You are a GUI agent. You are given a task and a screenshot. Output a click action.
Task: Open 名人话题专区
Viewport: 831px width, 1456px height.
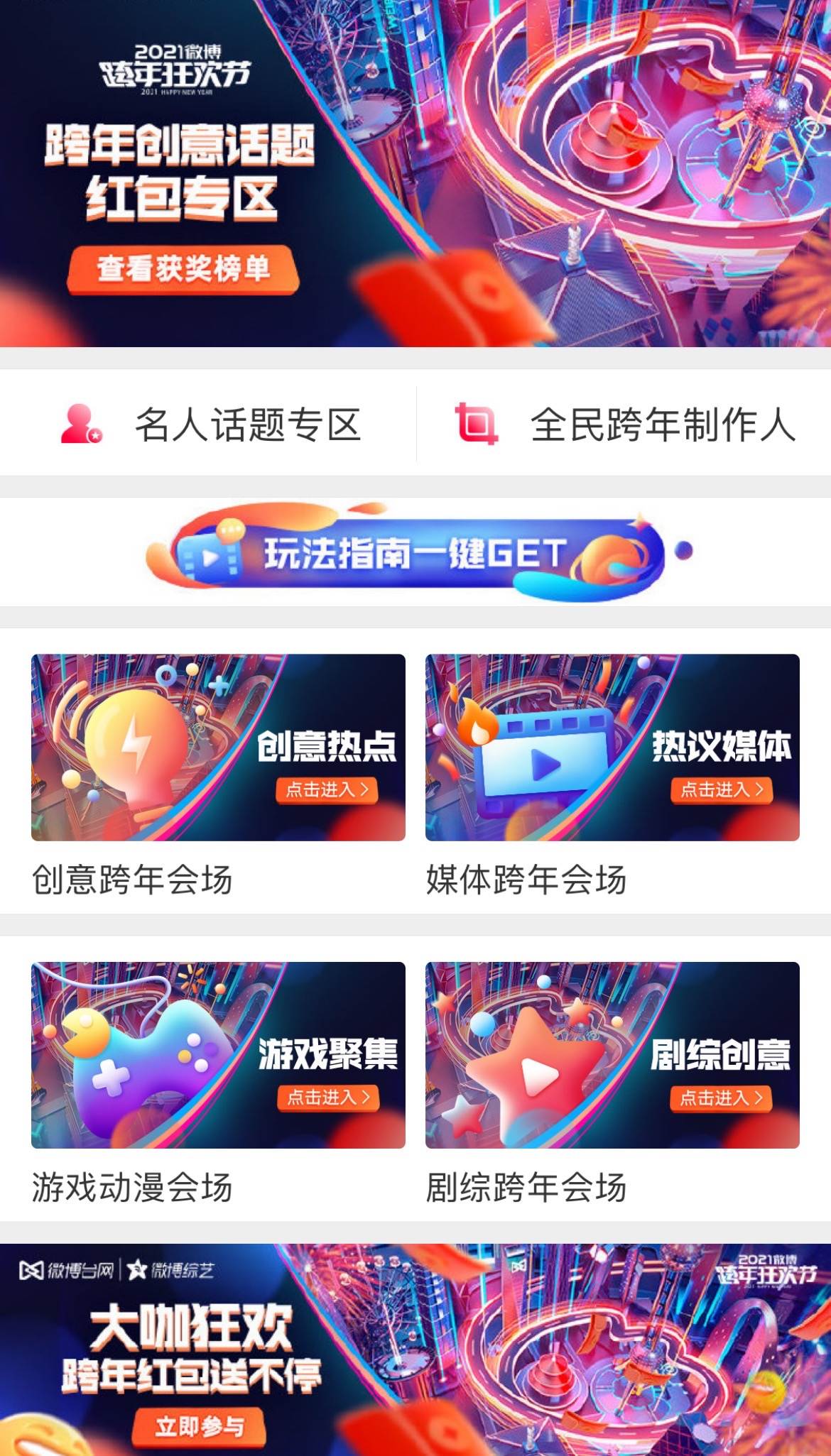point(208,425)
